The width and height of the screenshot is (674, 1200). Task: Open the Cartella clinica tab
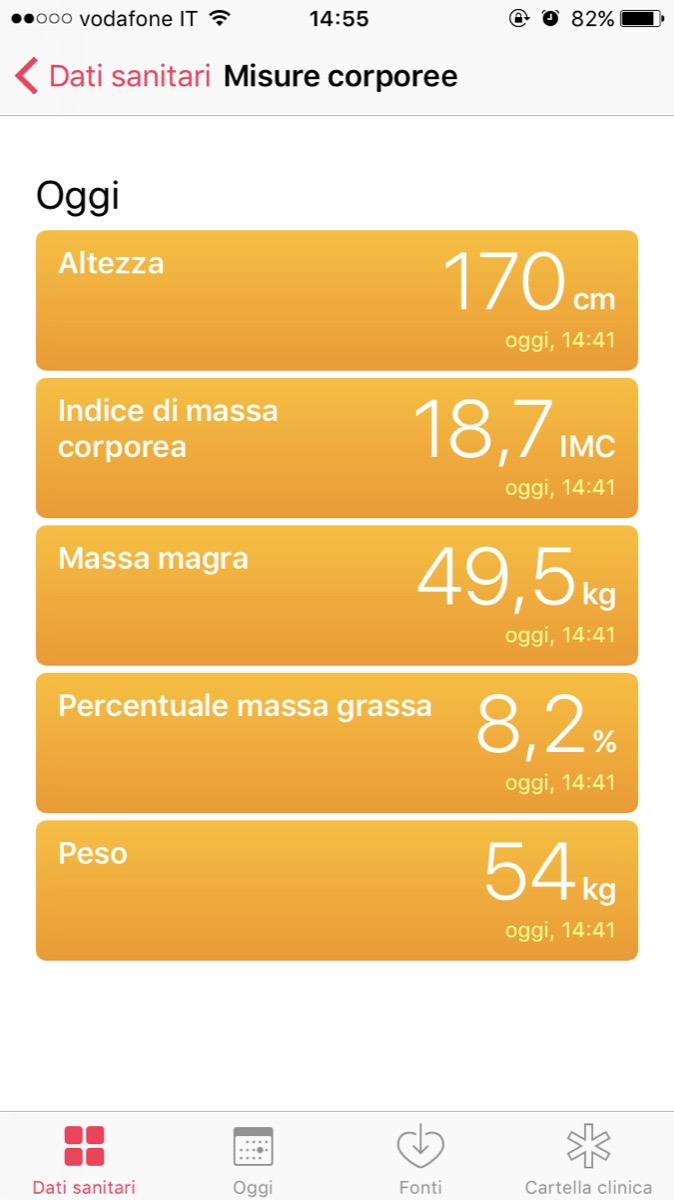pos(589,1158)
